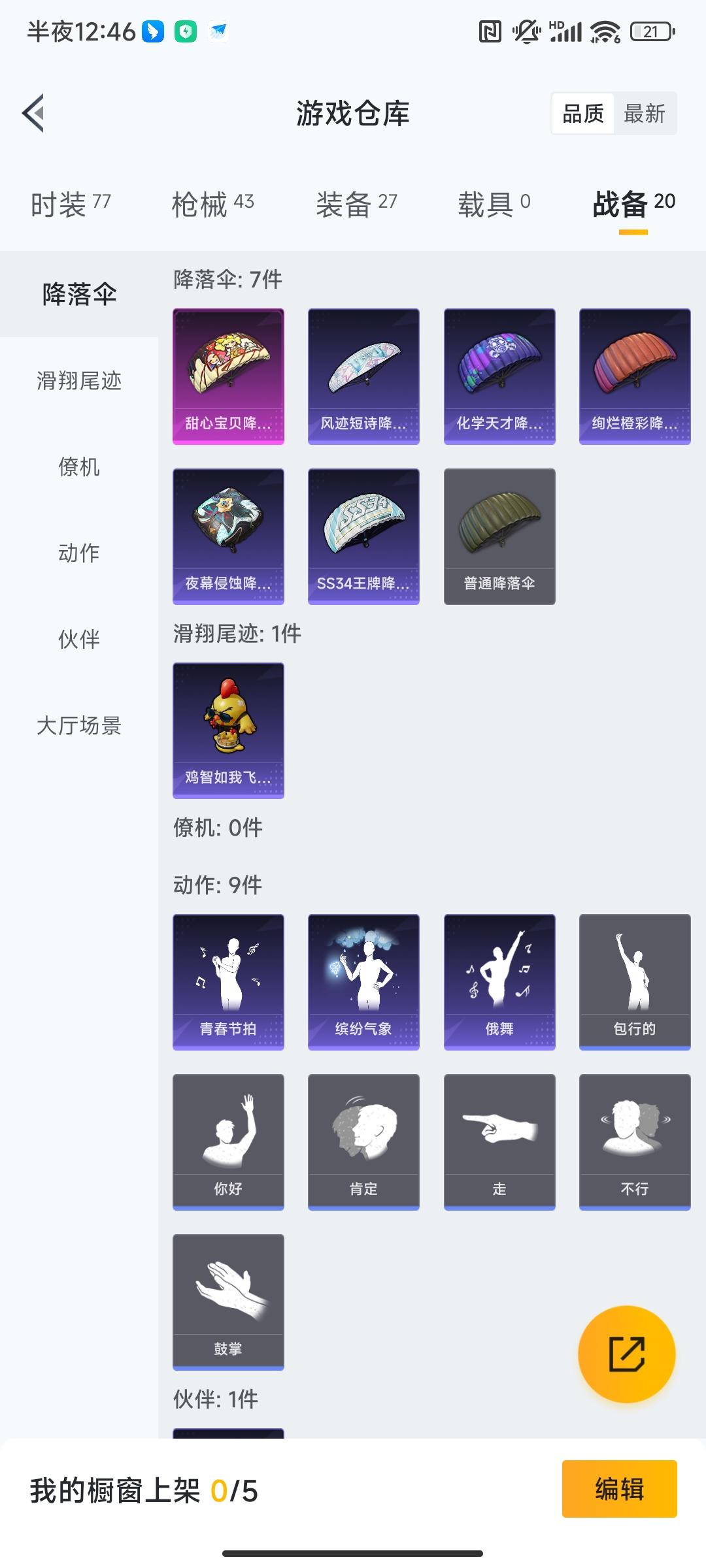
Task: Select the 甜心宝贝 parachute item
Action: 228,376
